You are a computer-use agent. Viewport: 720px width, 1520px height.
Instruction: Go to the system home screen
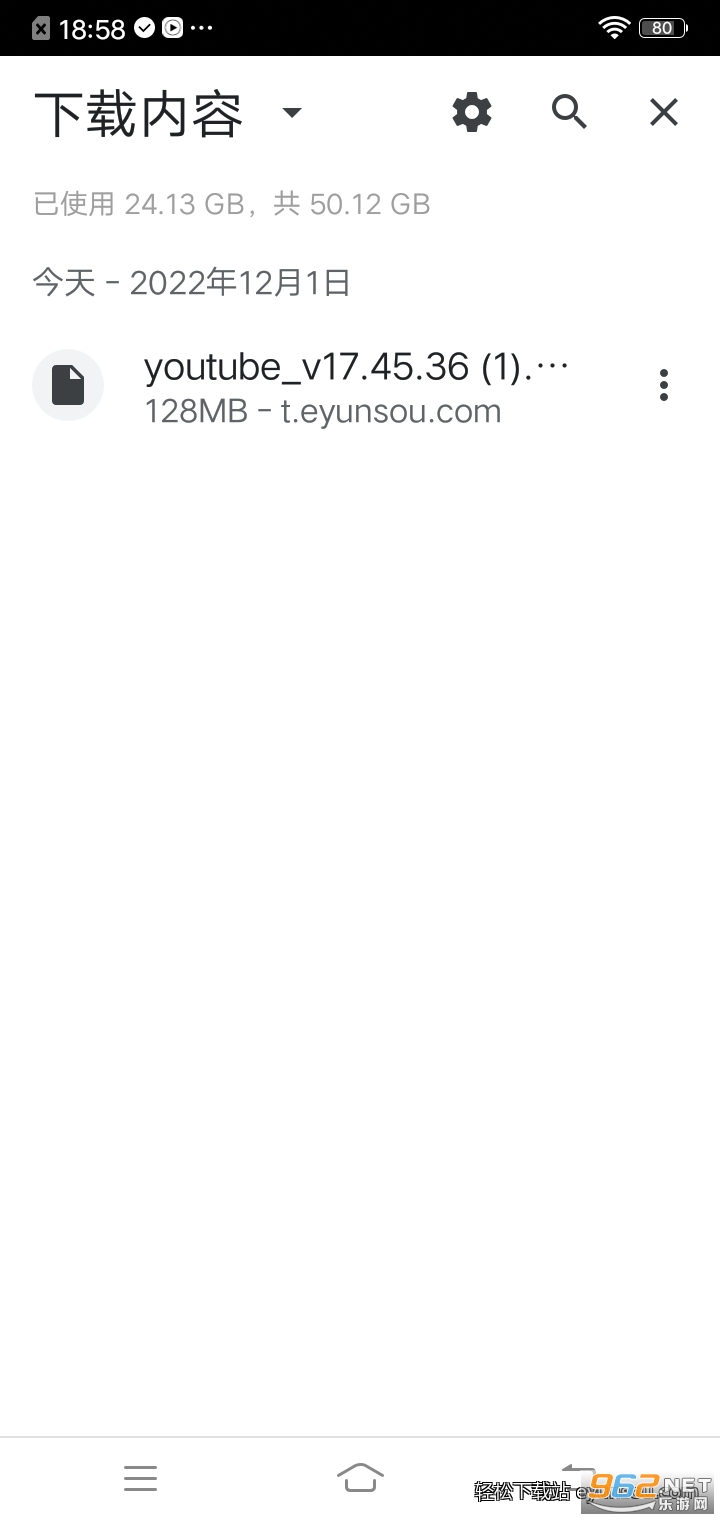coord(360,1477)
